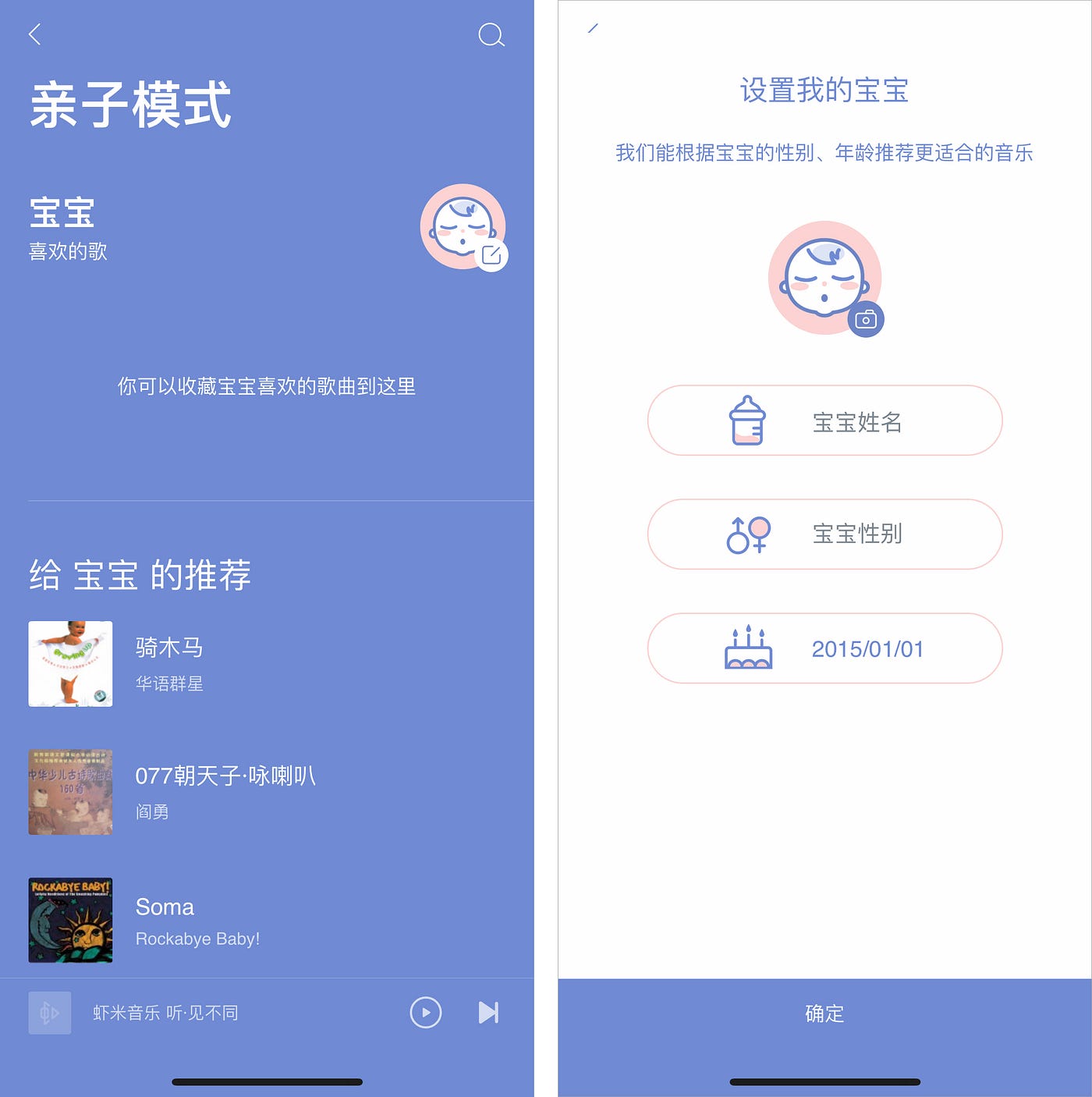1092x1097 pixels.
Task: Go back from 设置我的宝宝 screen
Action: (593, 29)
